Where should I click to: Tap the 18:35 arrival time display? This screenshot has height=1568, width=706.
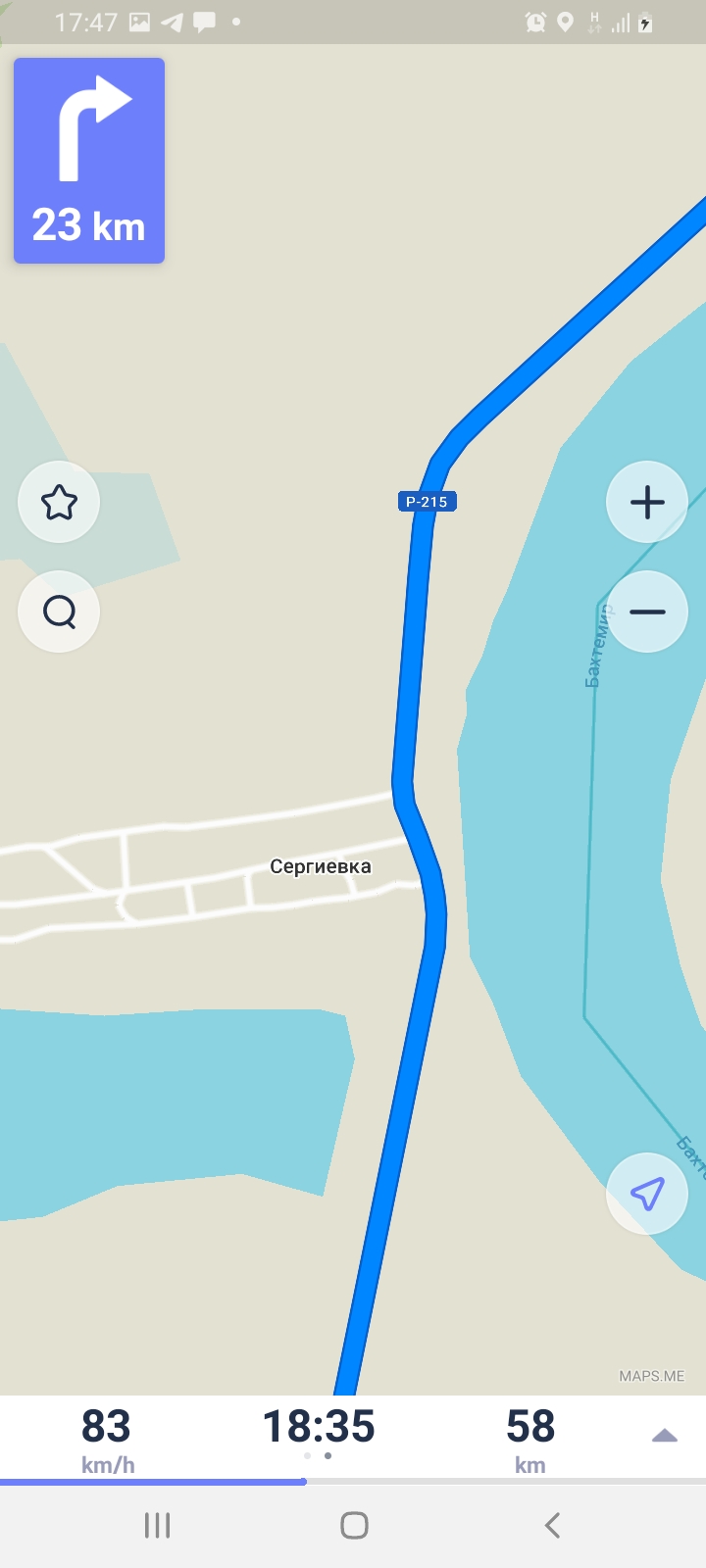(x=319, y=1427)
